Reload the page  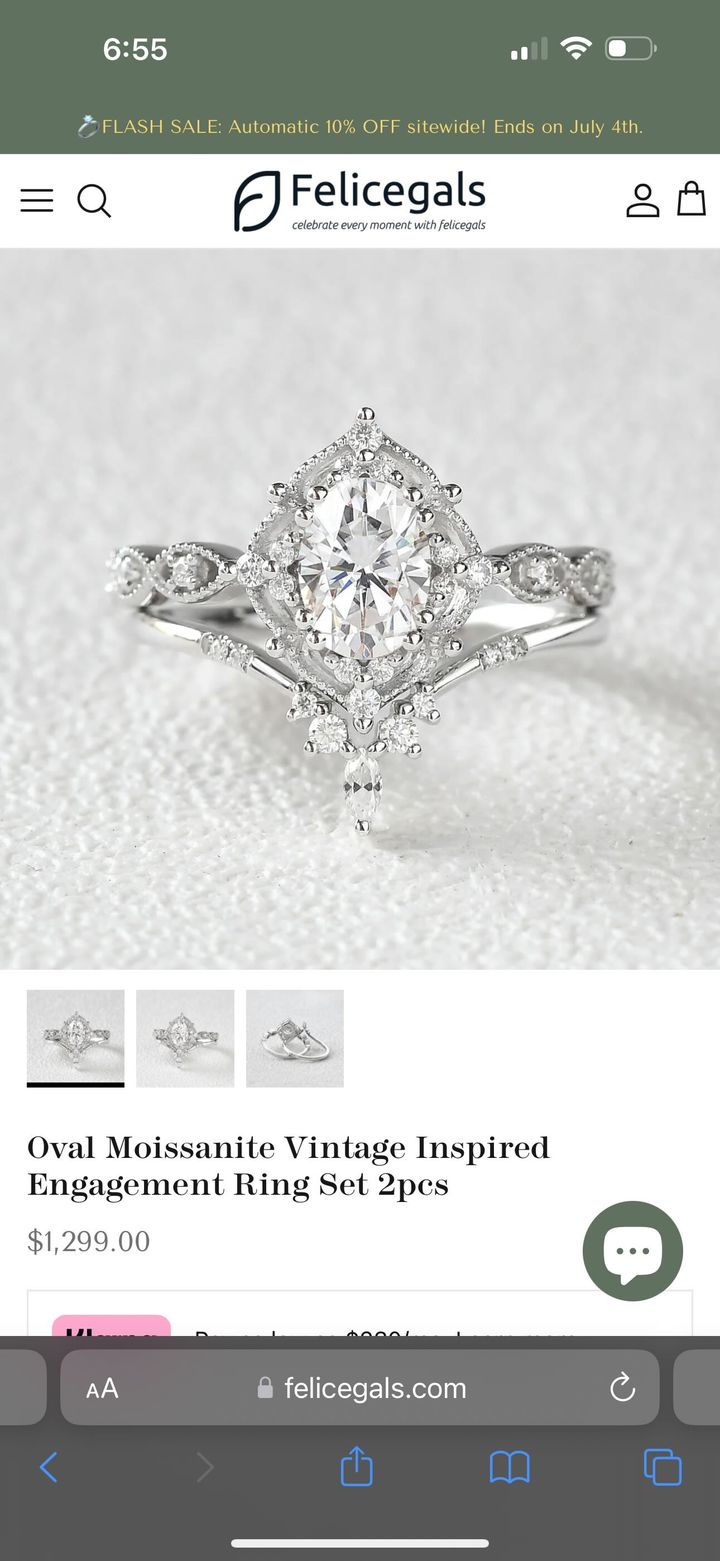click(x=622, y=1388)
